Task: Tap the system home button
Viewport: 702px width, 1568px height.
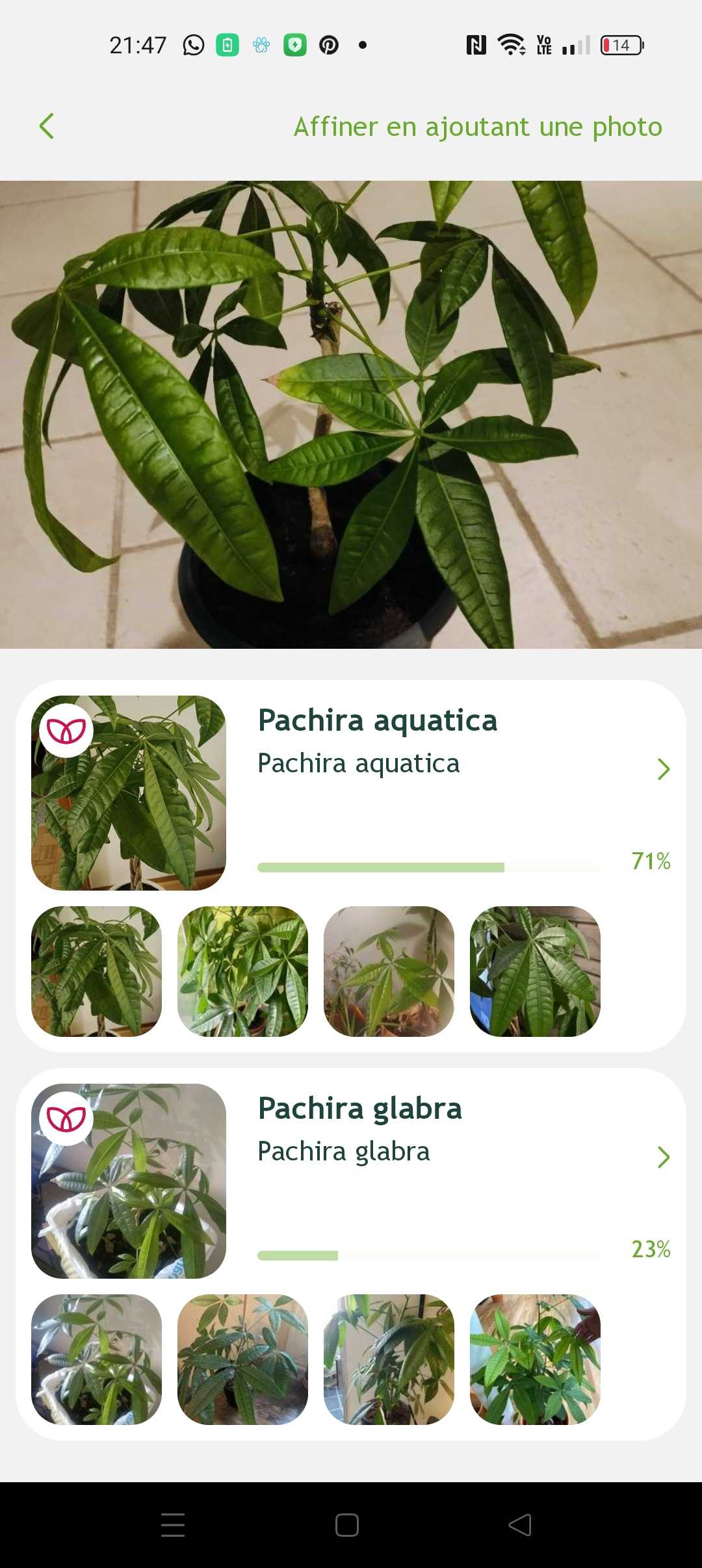Action: 347,1525
